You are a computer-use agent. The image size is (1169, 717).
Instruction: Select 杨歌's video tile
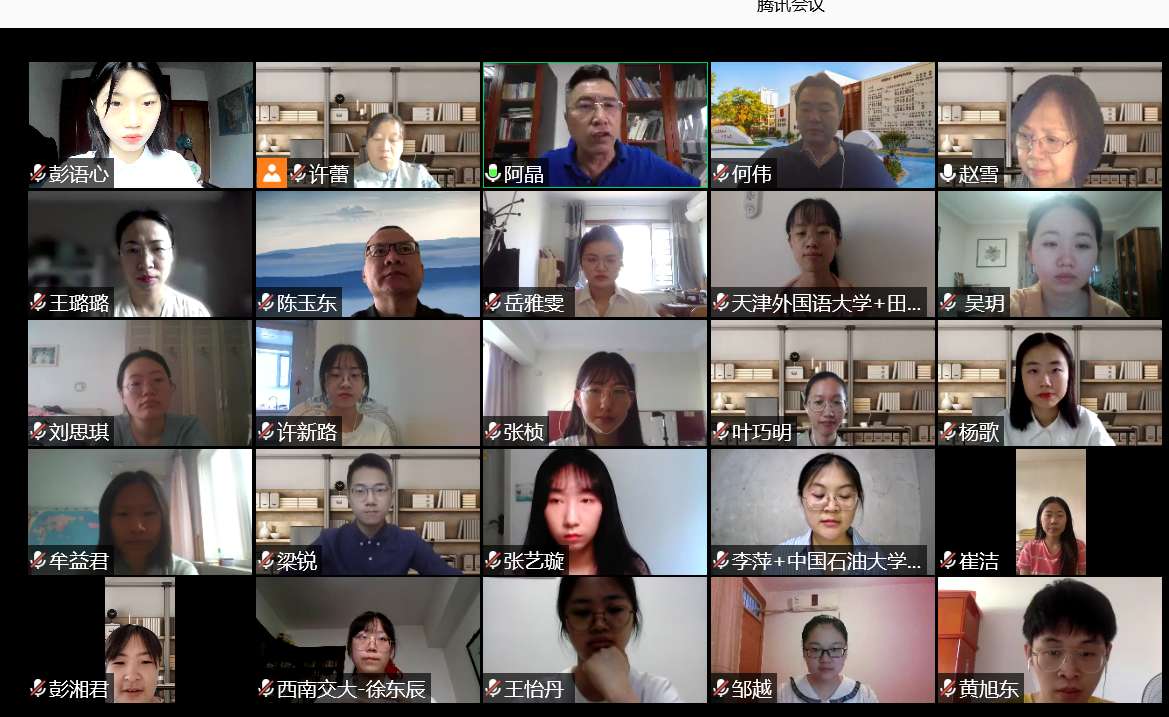pos(1049,383)
